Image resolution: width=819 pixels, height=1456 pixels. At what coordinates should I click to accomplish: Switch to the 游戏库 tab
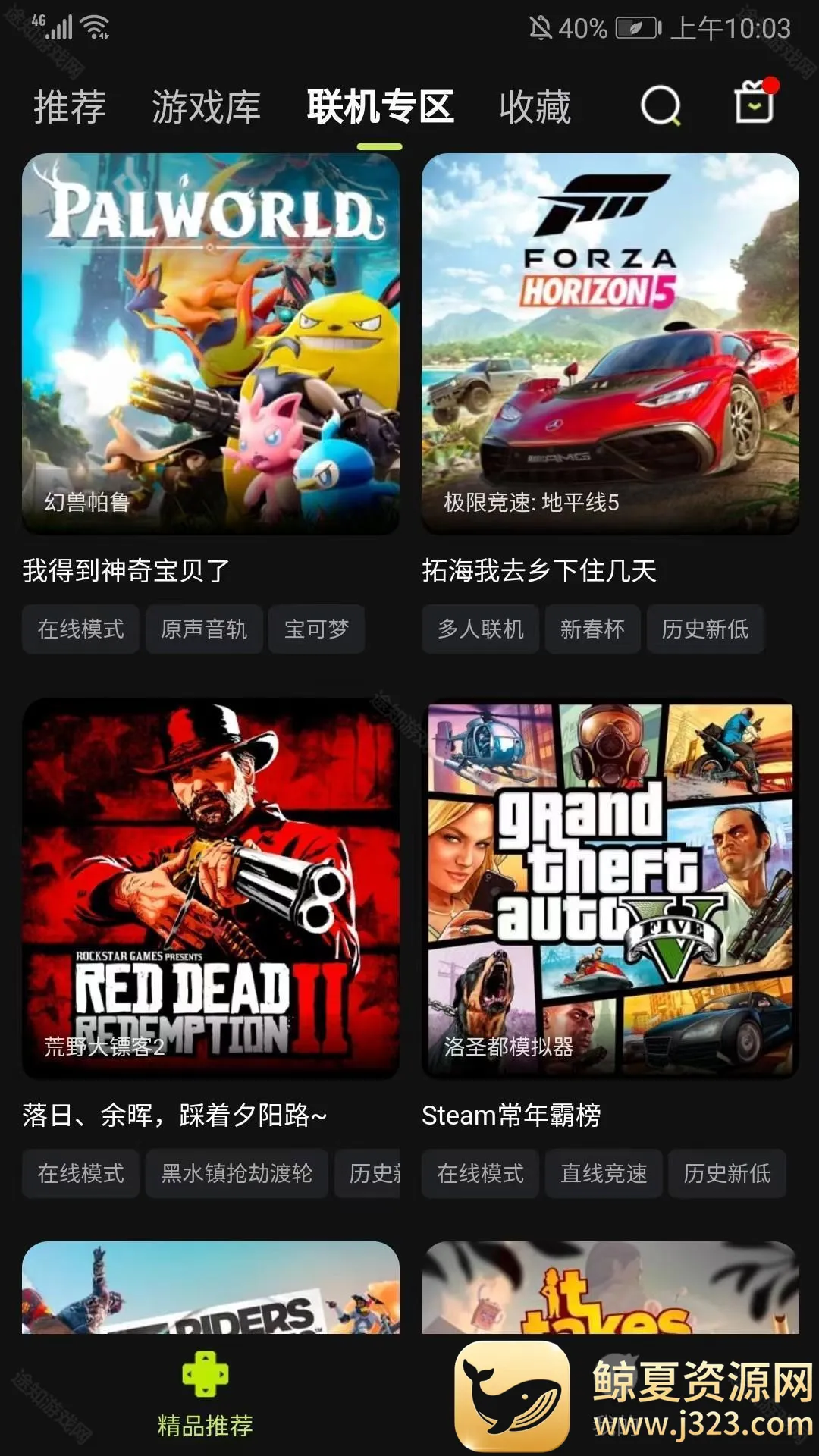click(206, 107)
